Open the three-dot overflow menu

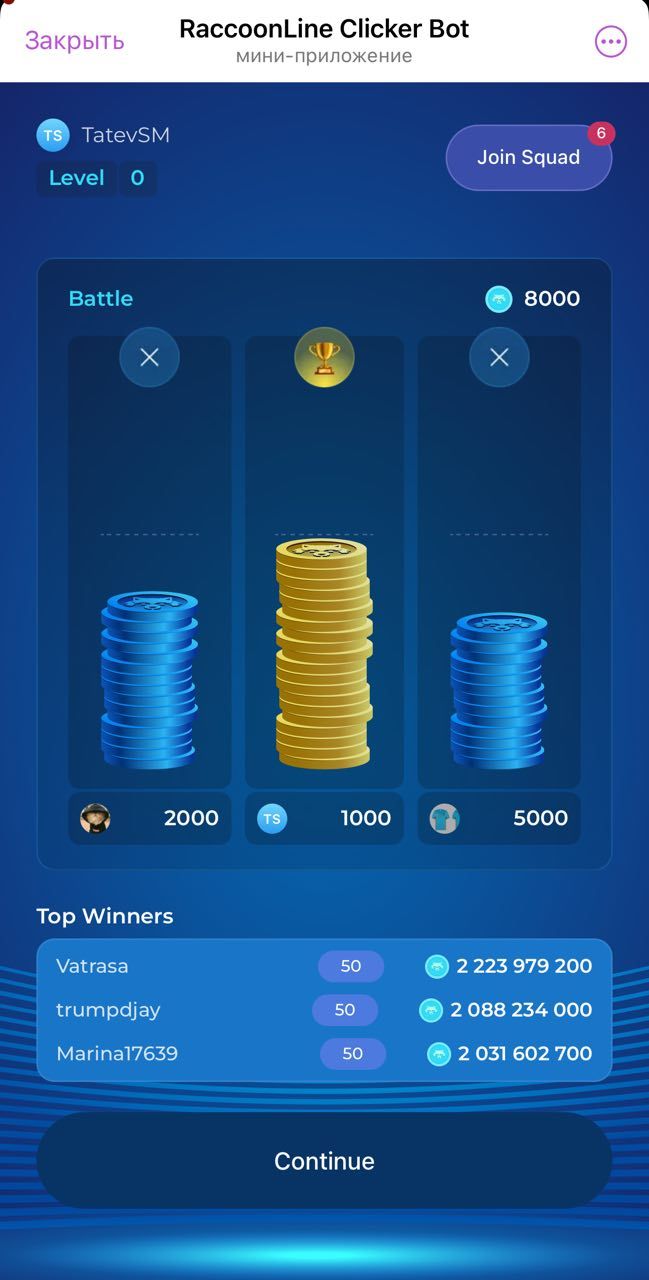pos(610,41)
